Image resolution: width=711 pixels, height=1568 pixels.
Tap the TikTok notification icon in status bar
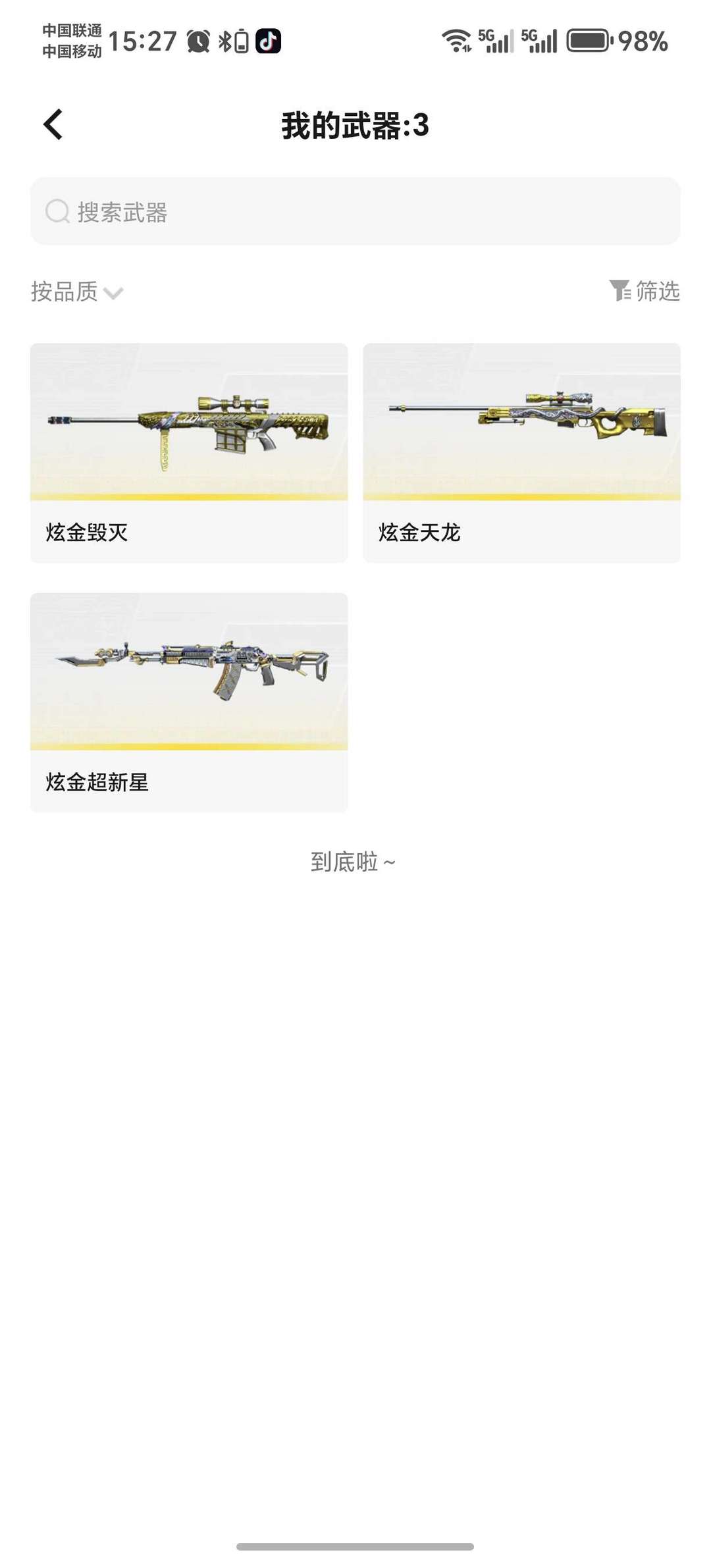[268, 41]
